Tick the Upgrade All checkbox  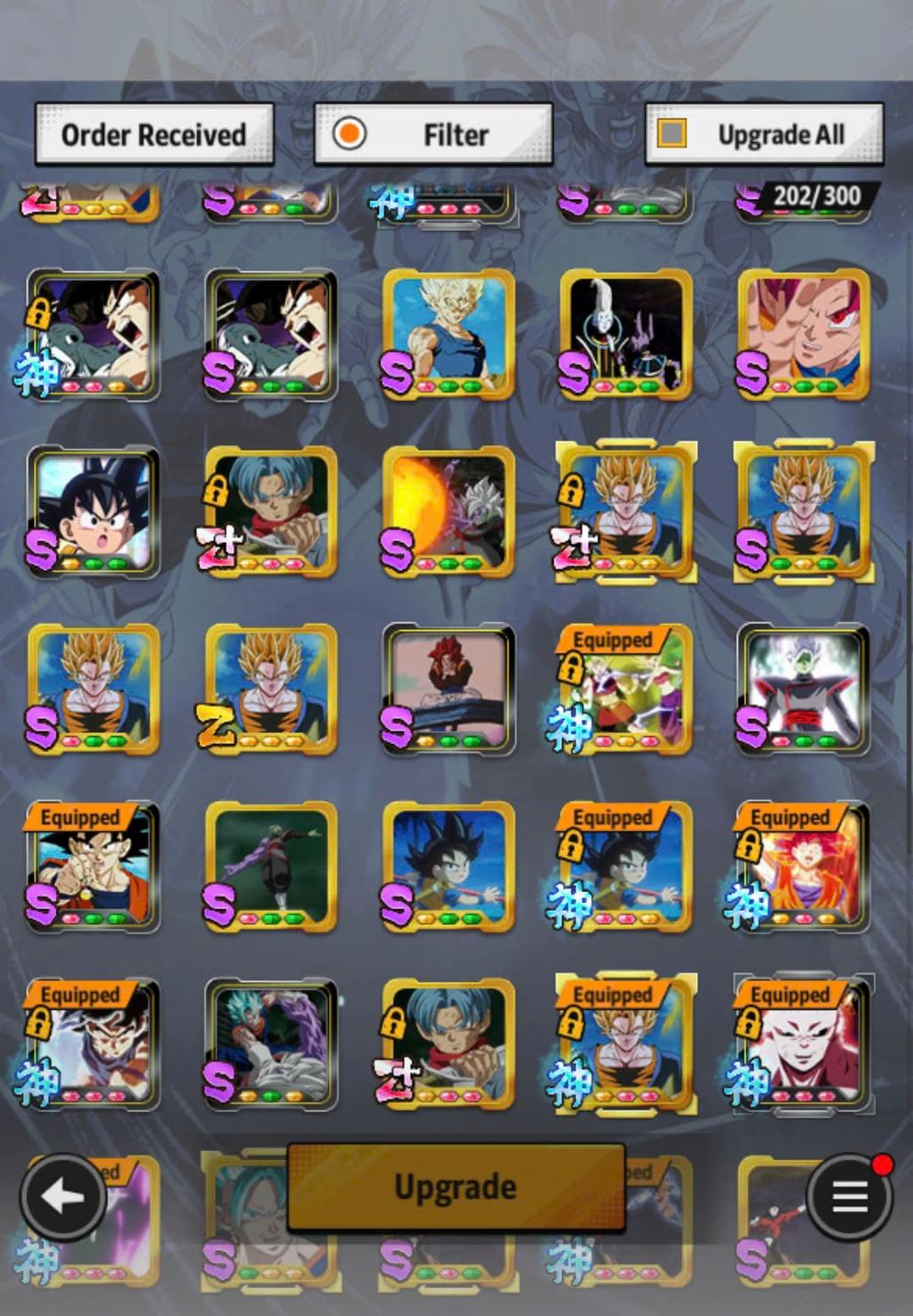coord(671,134)
